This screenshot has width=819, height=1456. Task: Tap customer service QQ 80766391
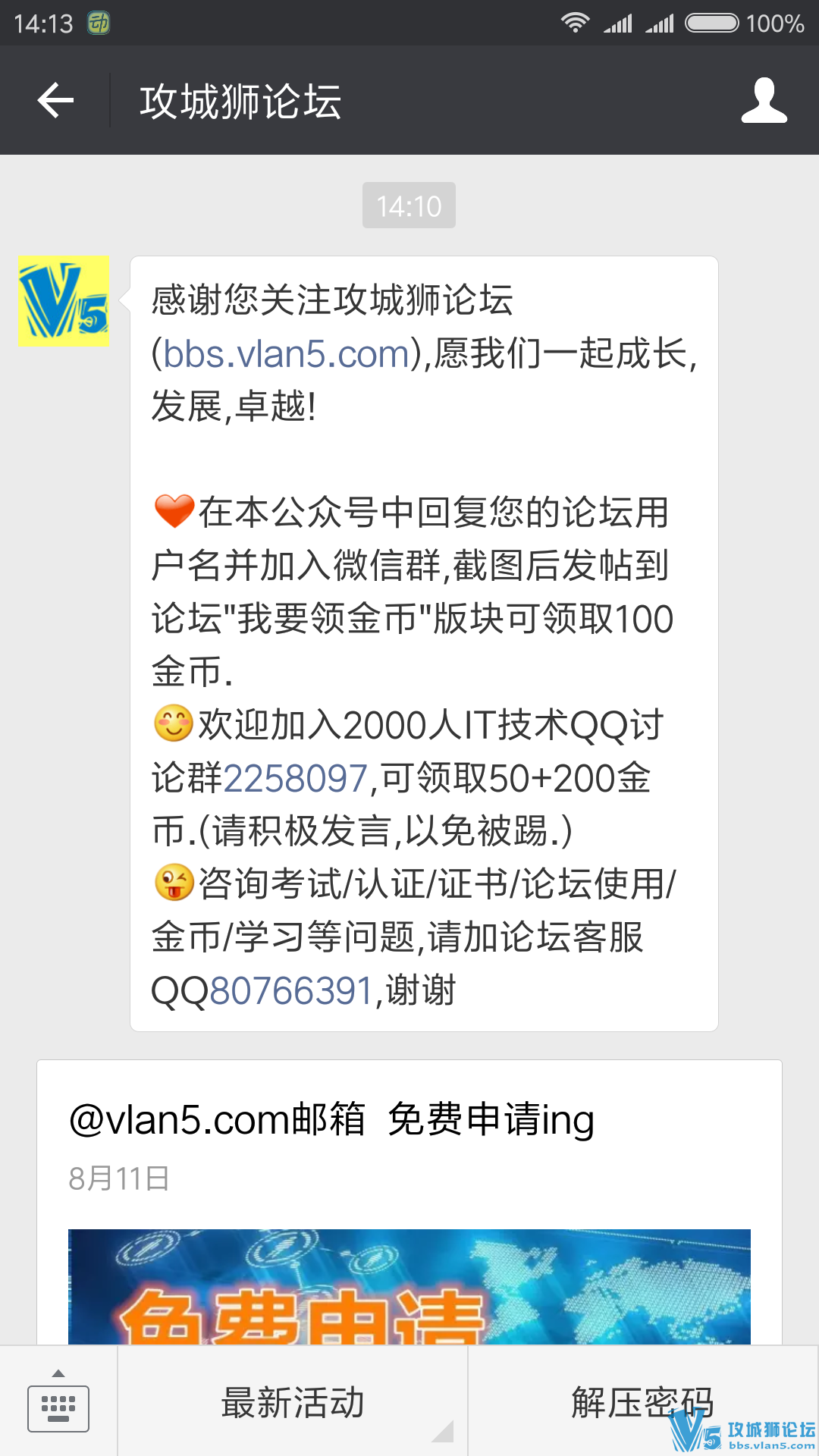click(292, 991)
